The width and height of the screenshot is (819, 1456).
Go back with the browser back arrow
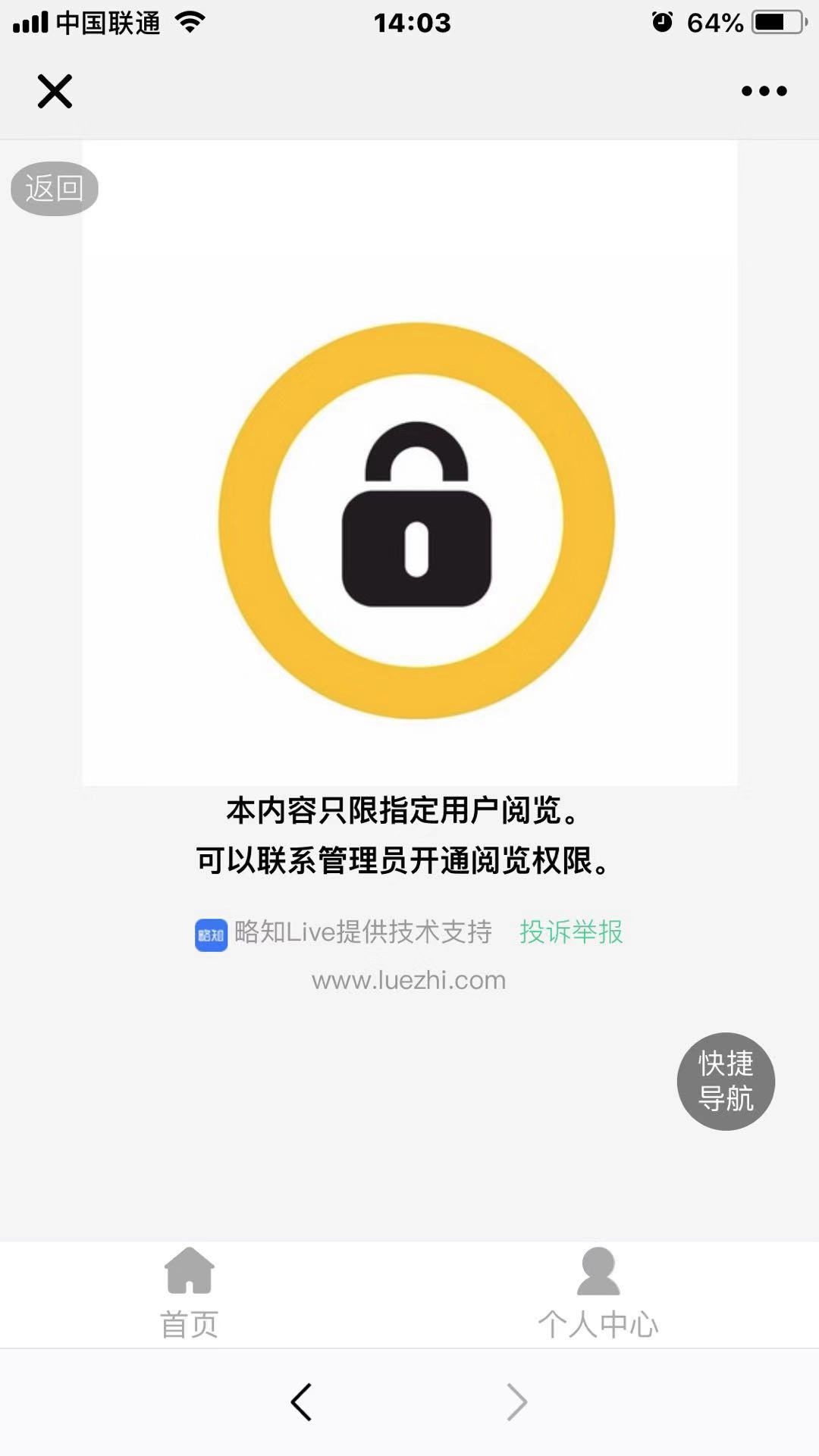[x=301, y=1401]
